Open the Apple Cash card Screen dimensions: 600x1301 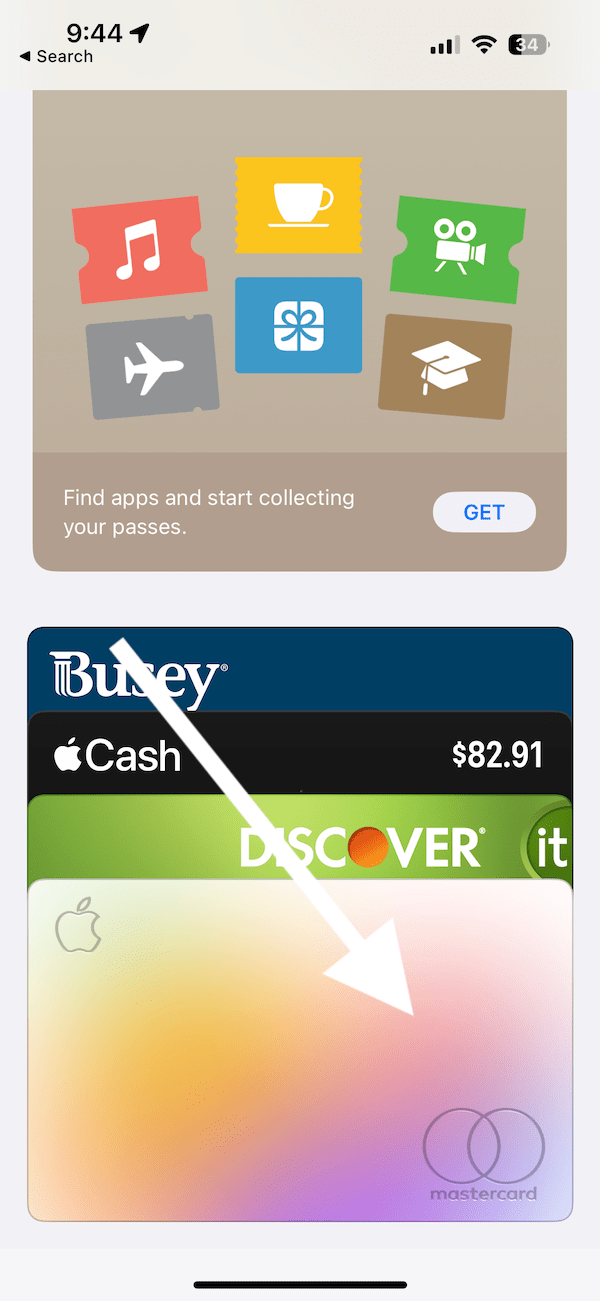click(x=300, y=754)
